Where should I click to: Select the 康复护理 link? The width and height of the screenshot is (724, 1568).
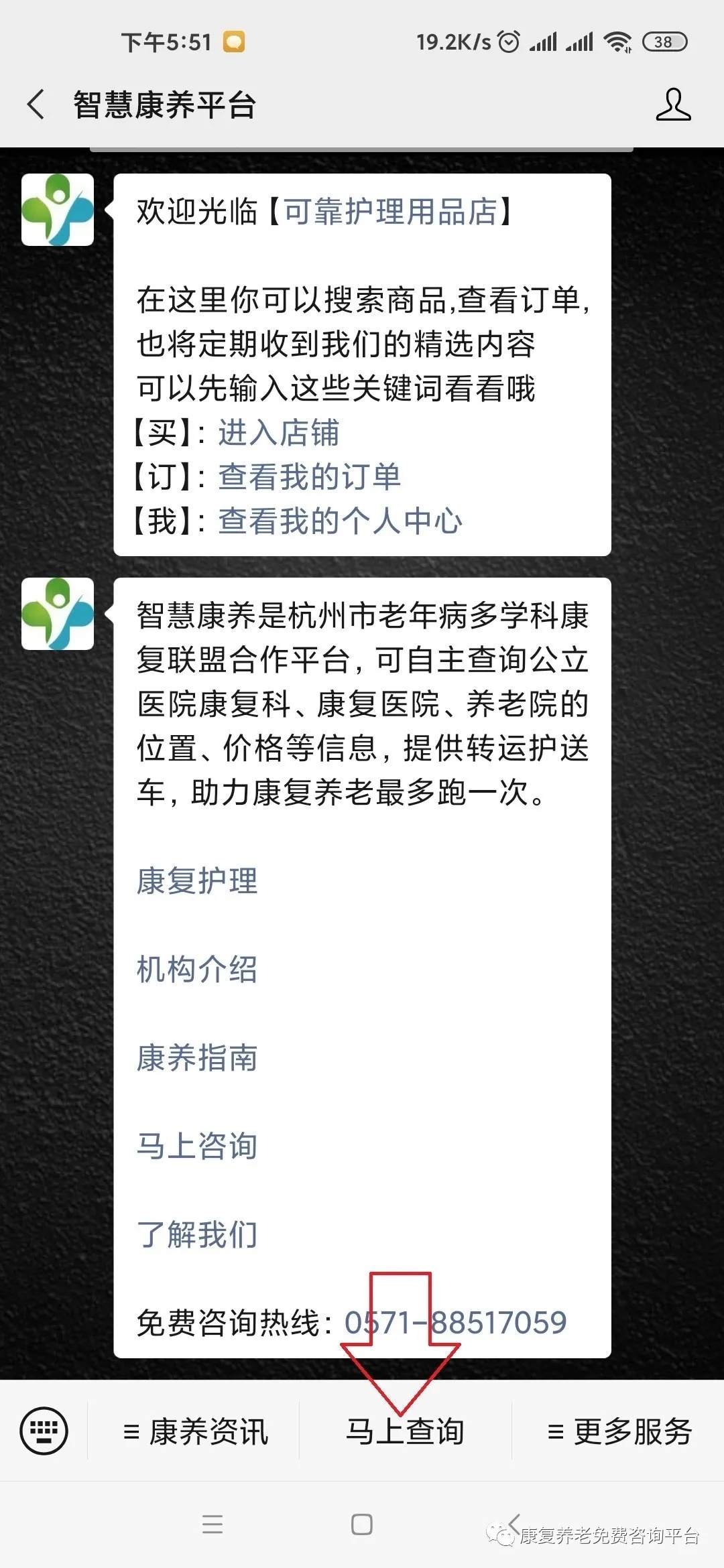point(197,881)
